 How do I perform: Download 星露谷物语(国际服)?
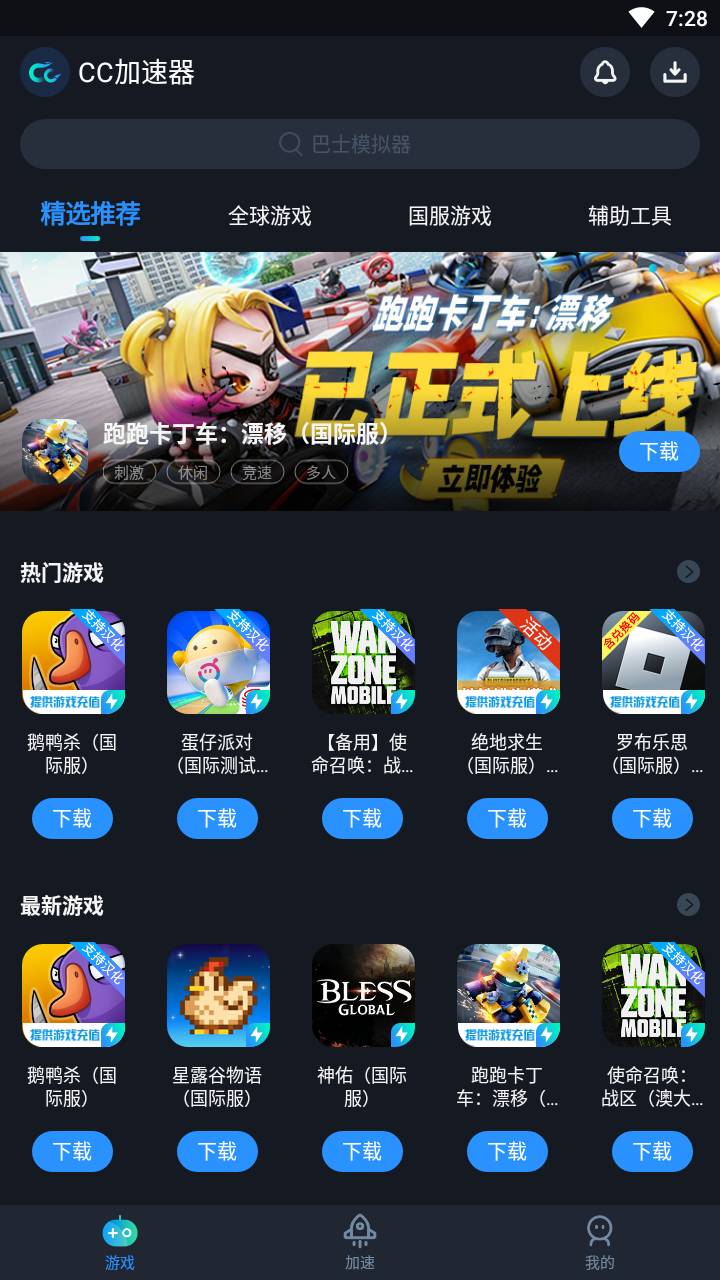[217, 1152]
